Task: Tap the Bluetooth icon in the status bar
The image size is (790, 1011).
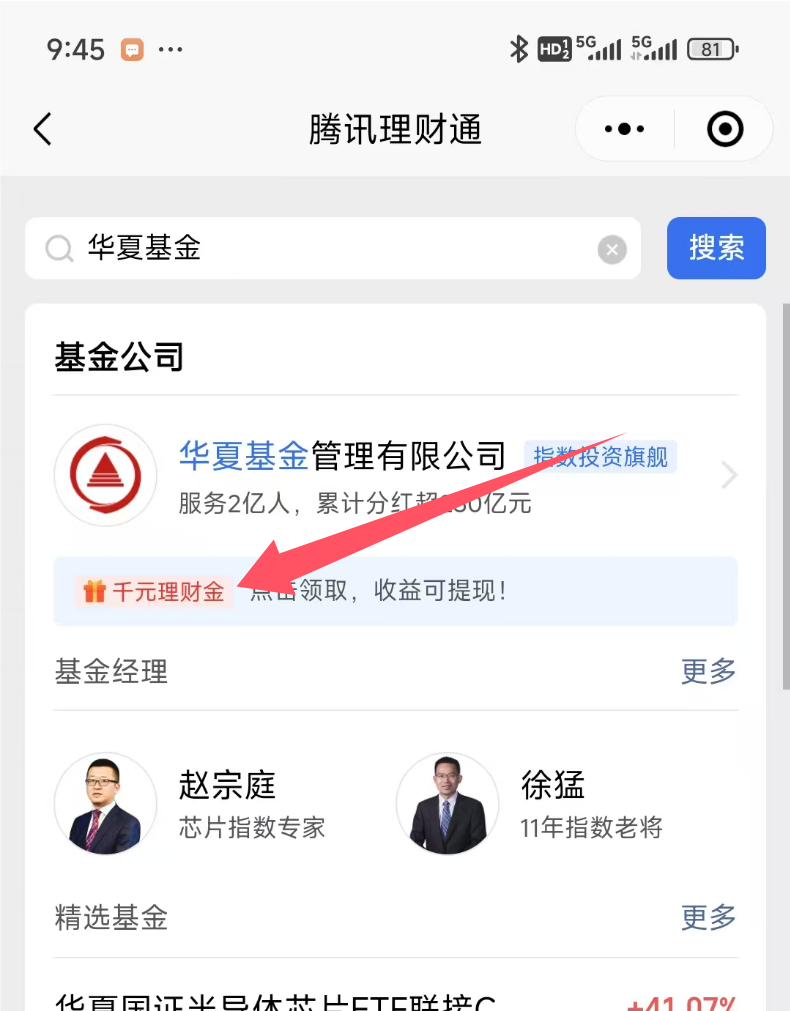Action: [x=519, y=48]
